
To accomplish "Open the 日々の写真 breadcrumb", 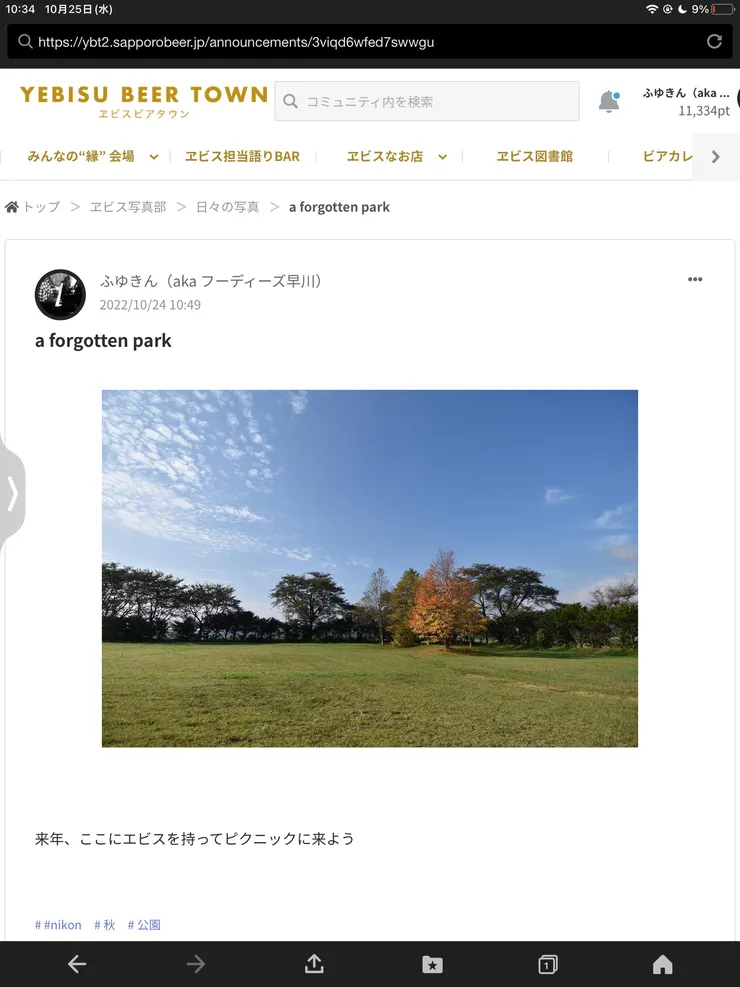I will pyautogui.click(x=227, y=207).
